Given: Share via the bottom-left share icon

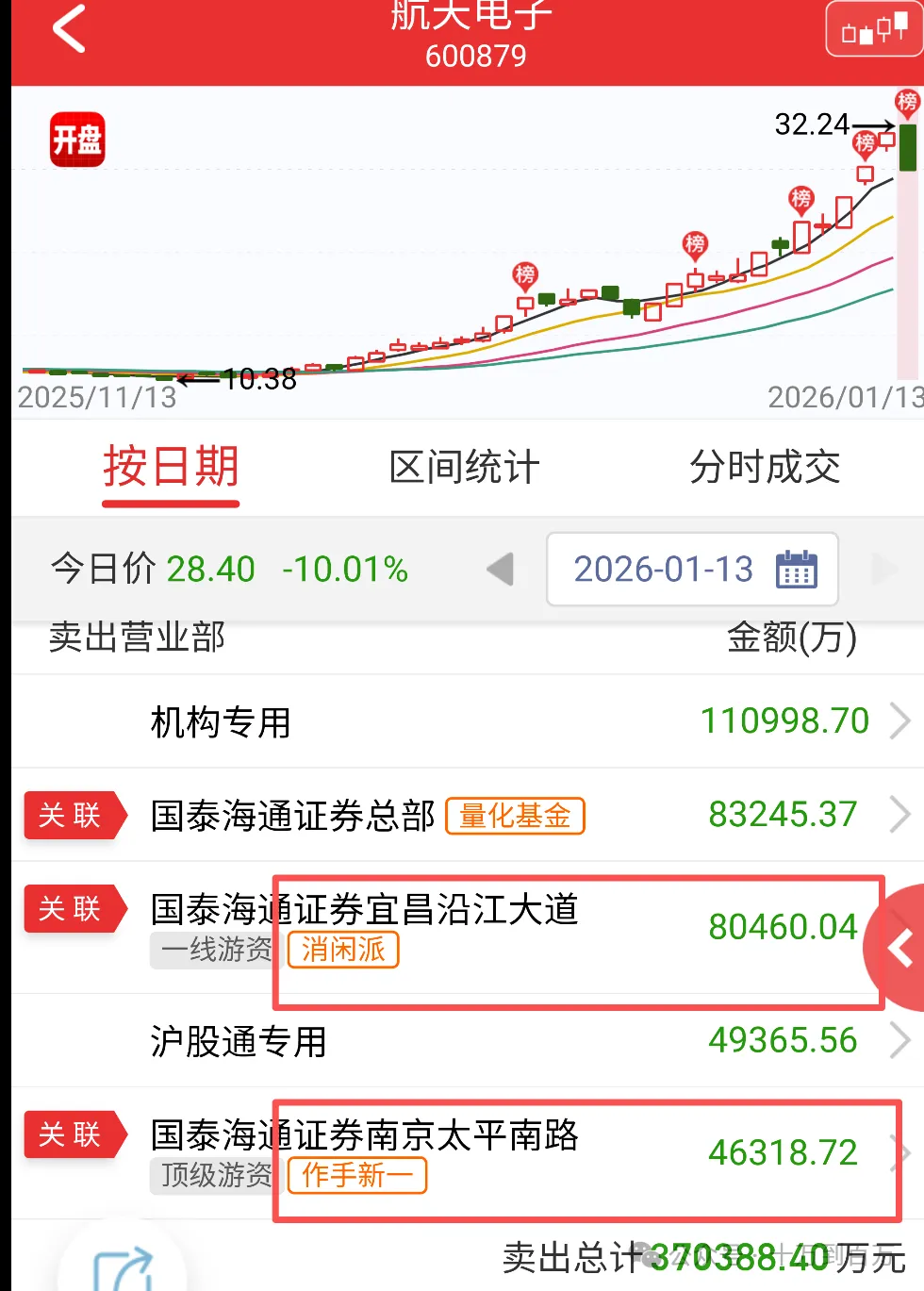Looking at the screenshot, I should coord(123,1268).
